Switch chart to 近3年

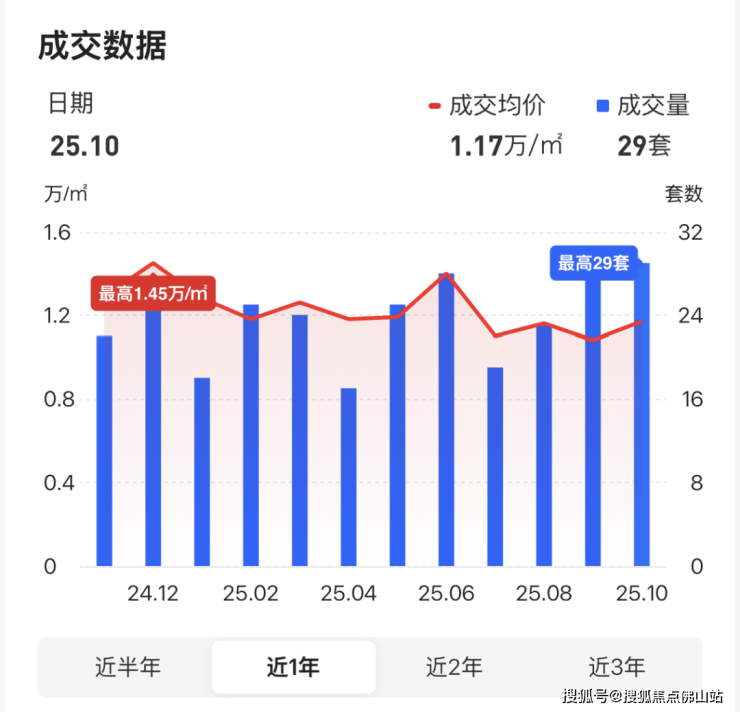[617, 666]
